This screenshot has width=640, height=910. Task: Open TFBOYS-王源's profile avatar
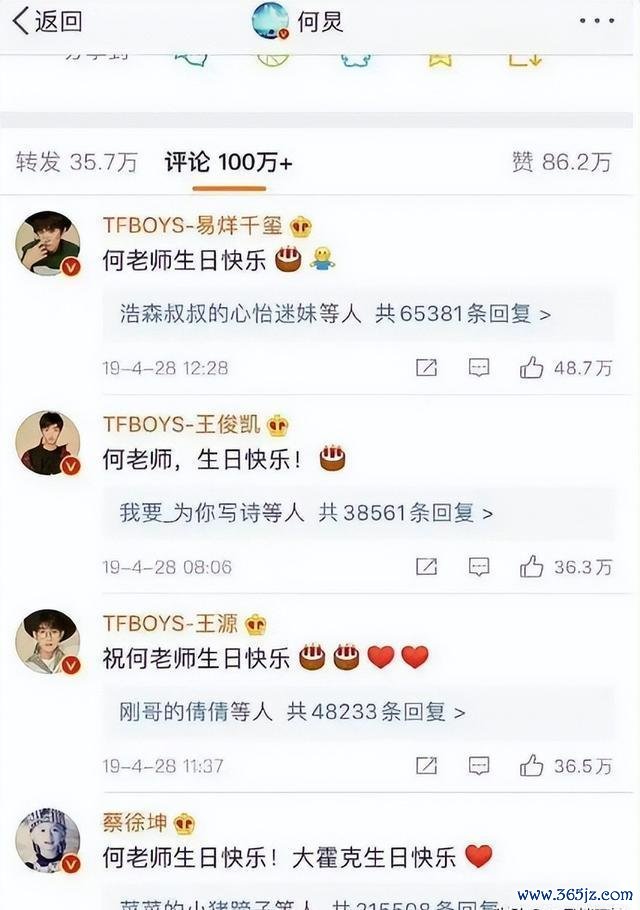pos(47,641)
